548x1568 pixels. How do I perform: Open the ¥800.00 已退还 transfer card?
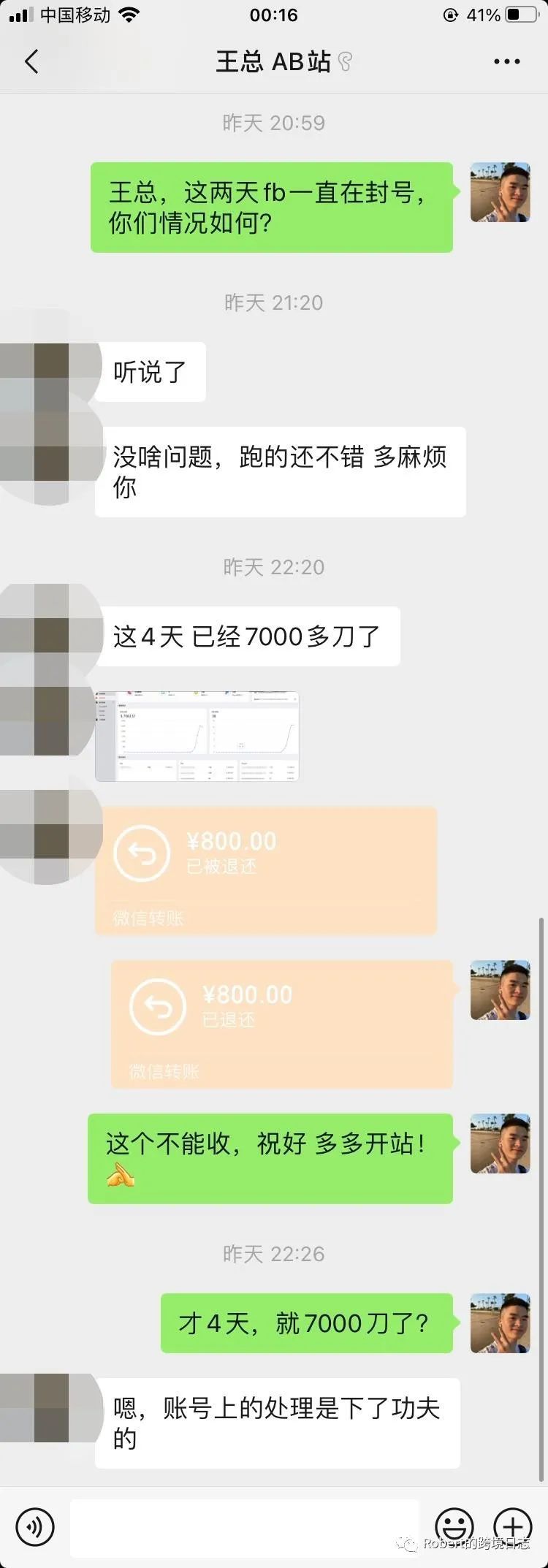282,1023
